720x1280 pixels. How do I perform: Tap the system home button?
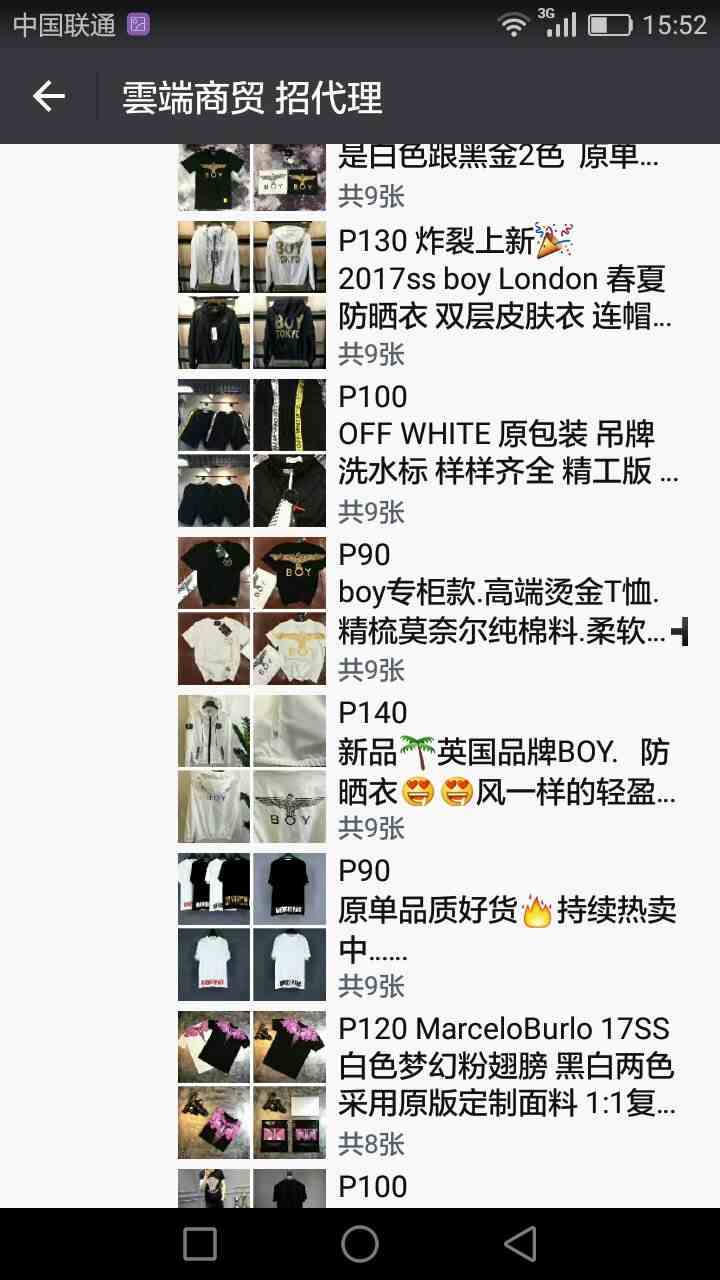[x=360, y=1244]
